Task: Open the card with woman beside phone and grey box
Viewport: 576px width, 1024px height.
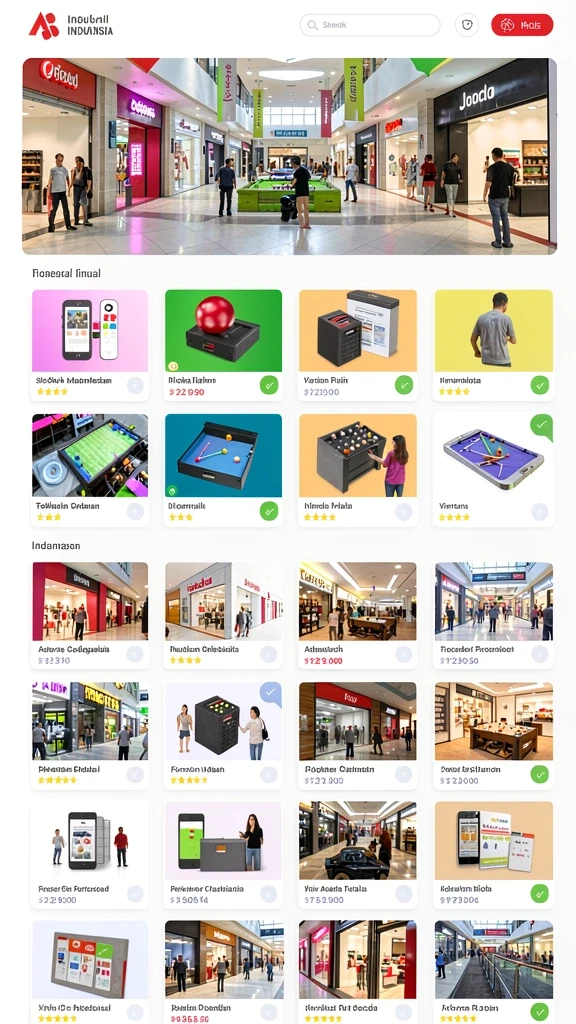Action: point(223,855)
